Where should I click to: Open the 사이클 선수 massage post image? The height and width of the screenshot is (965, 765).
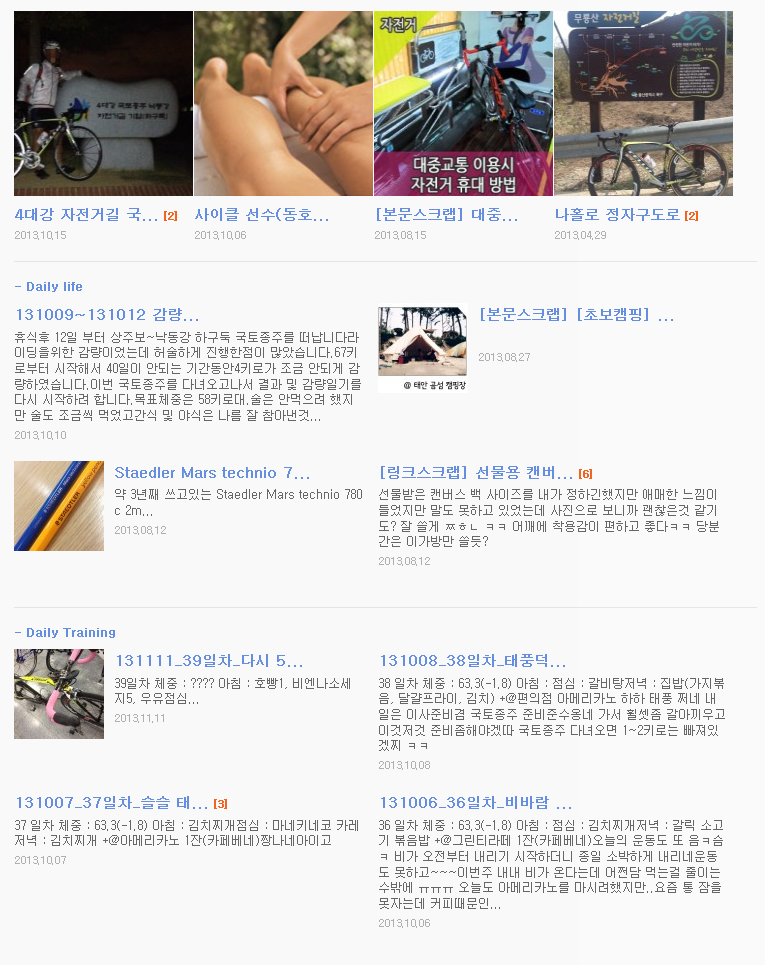(283, 103)
